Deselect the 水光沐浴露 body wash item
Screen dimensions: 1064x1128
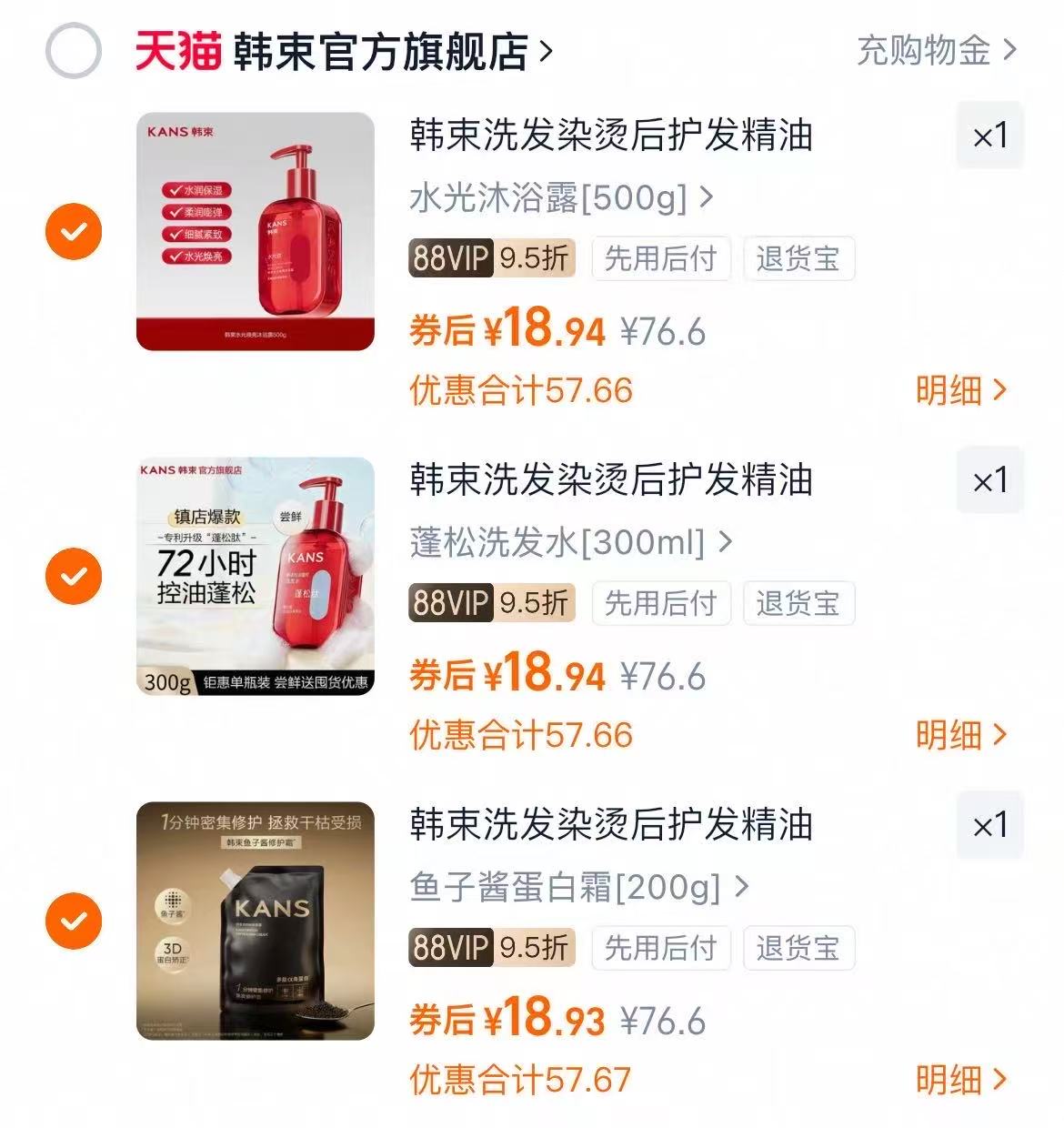click(73, 230)
